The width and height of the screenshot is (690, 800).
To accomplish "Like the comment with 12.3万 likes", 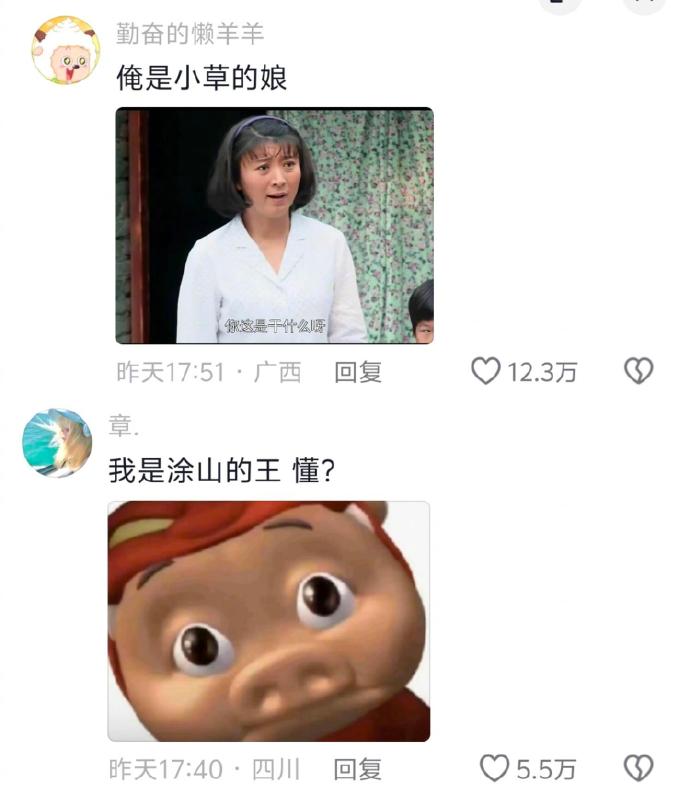I will (486, 372).
